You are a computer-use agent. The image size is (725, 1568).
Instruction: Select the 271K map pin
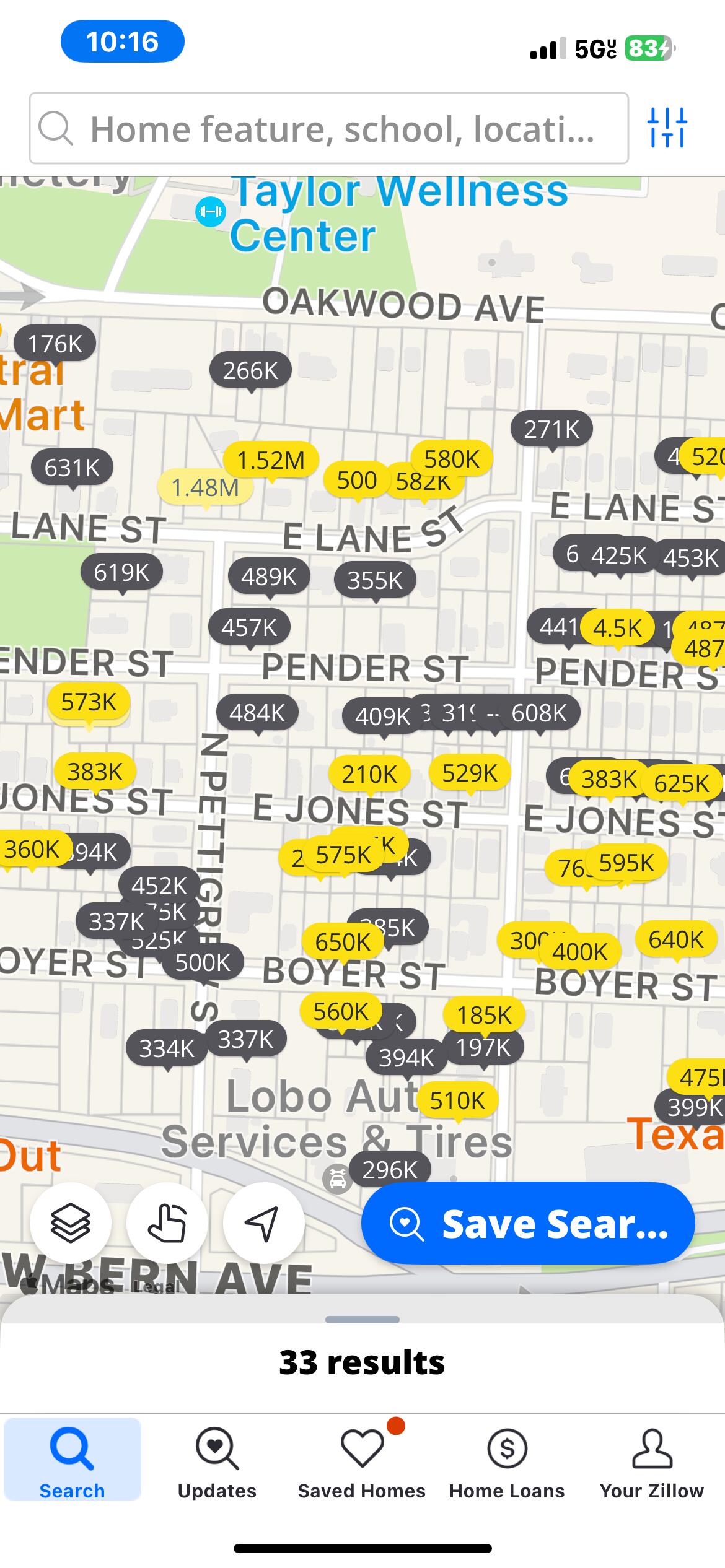click(551, 429)
